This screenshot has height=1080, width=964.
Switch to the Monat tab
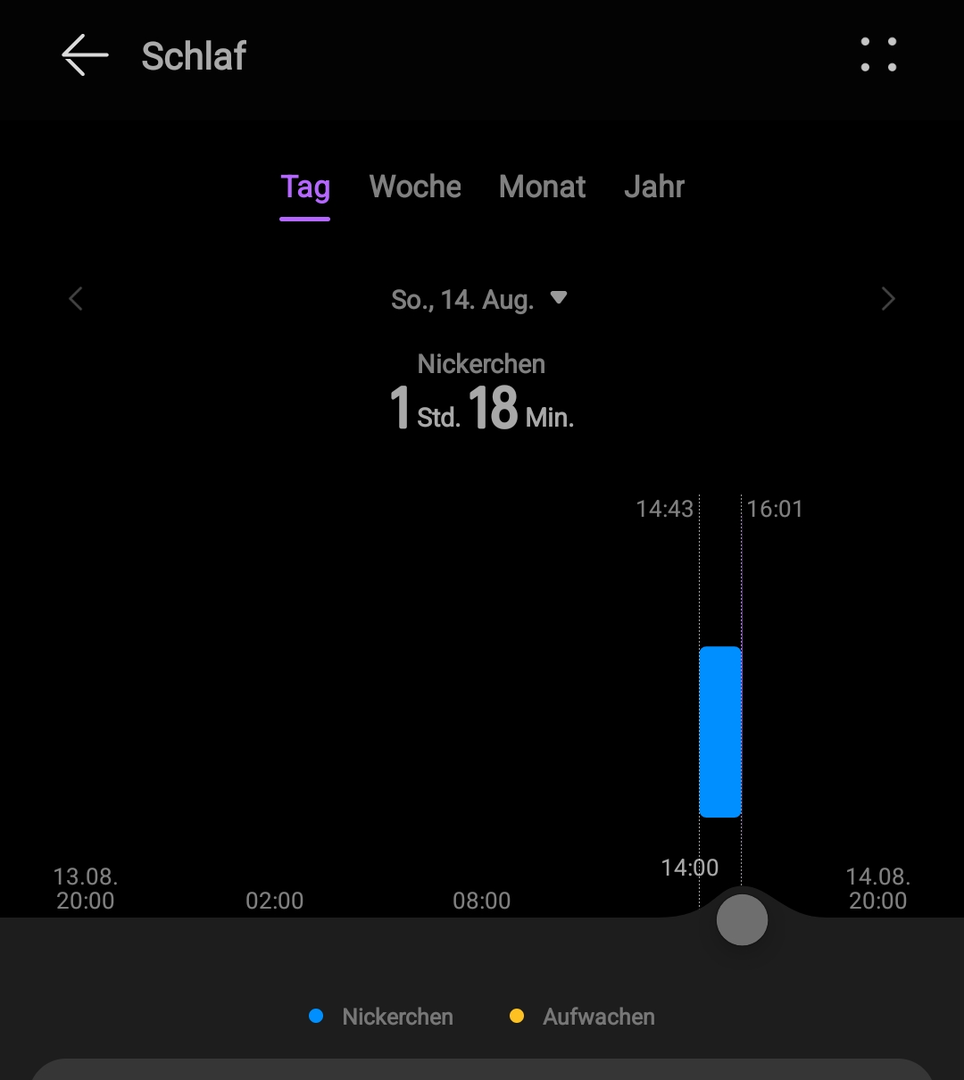[x=542, y=187]
